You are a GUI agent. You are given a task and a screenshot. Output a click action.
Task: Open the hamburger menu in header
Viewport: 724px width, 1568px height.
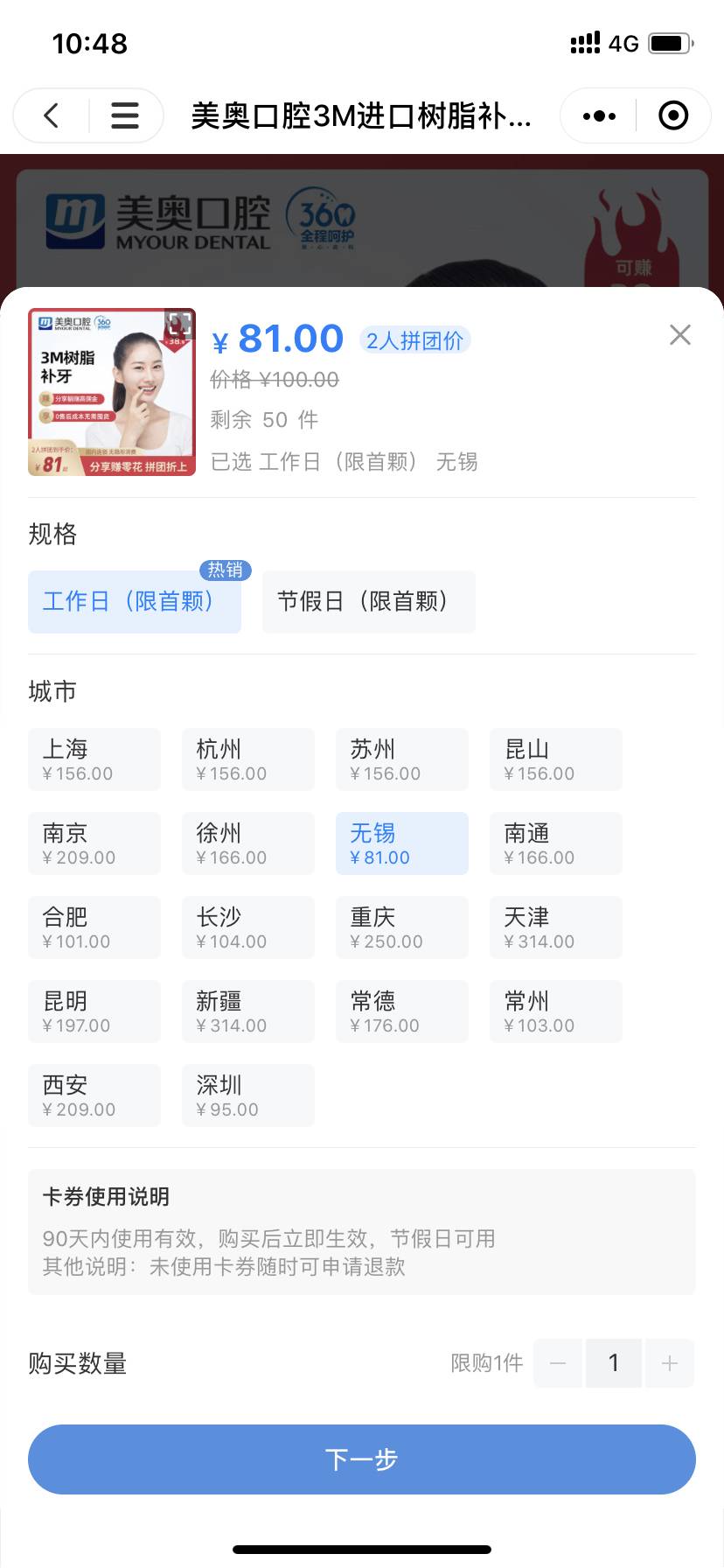[125, 115]
